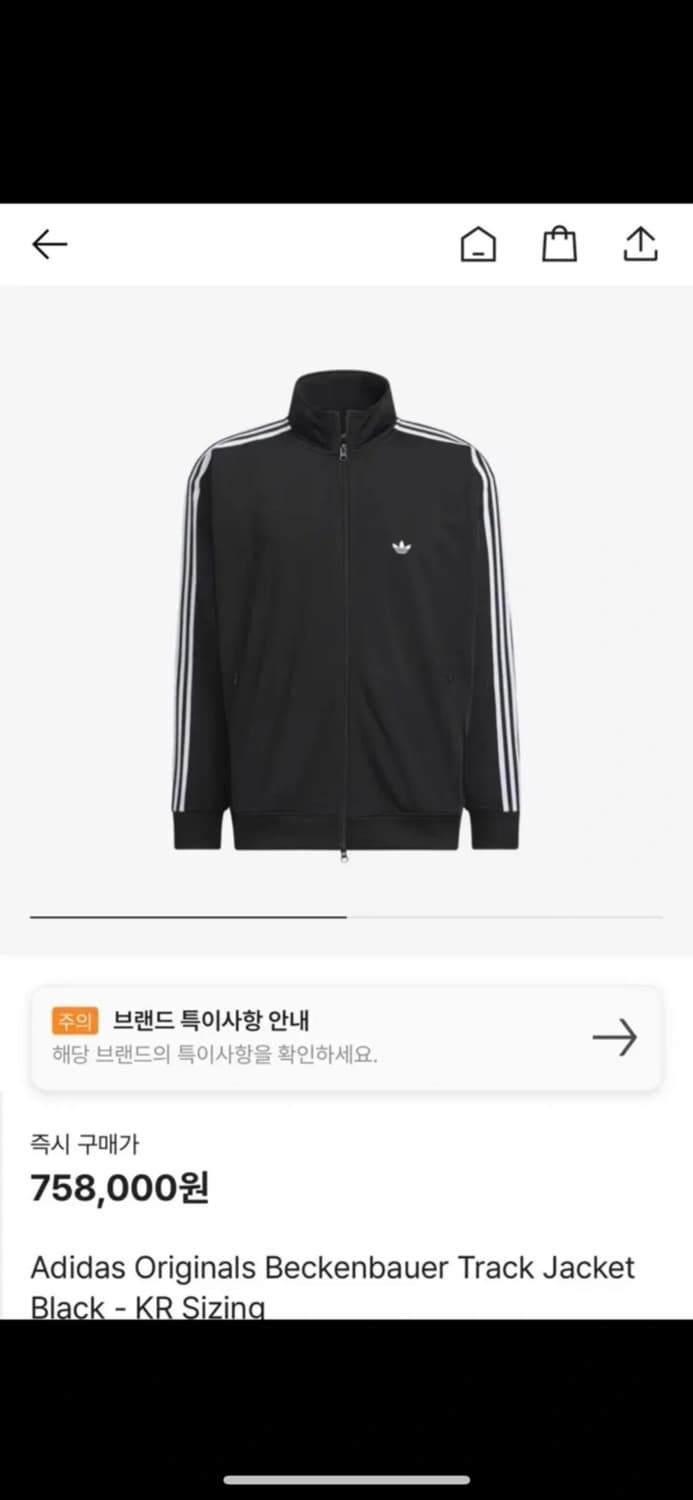Go back using the back arrow
This screenshot has width=693, height=1500.
click(49, 244)
